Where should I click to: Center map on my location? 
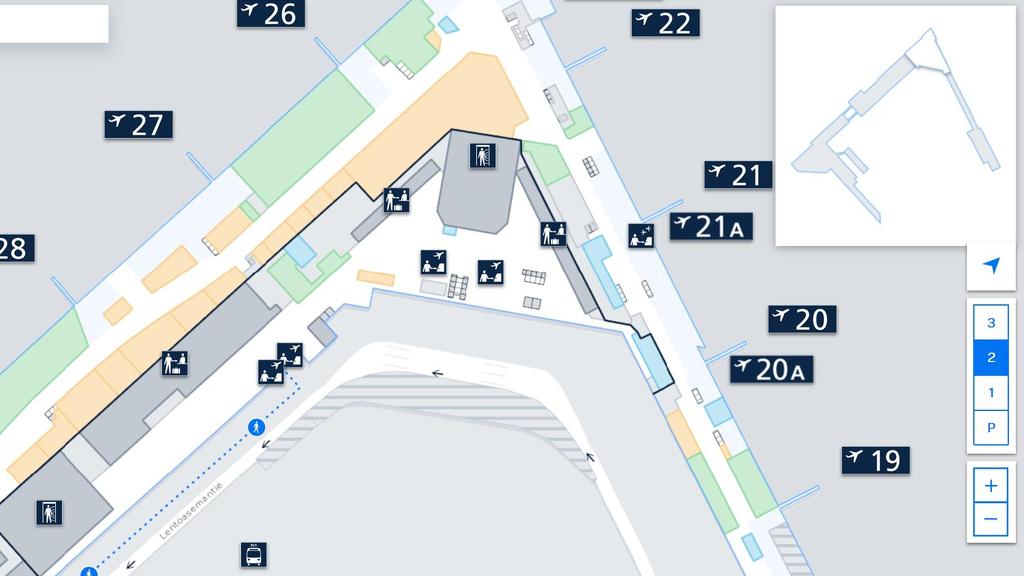991,266
